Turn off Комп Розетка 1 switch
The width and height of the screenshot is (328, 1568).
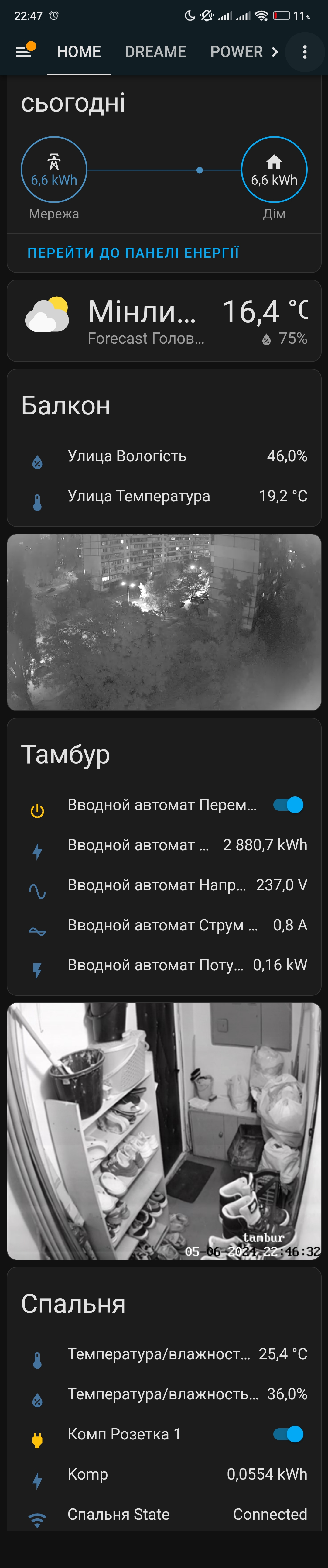289,1434
